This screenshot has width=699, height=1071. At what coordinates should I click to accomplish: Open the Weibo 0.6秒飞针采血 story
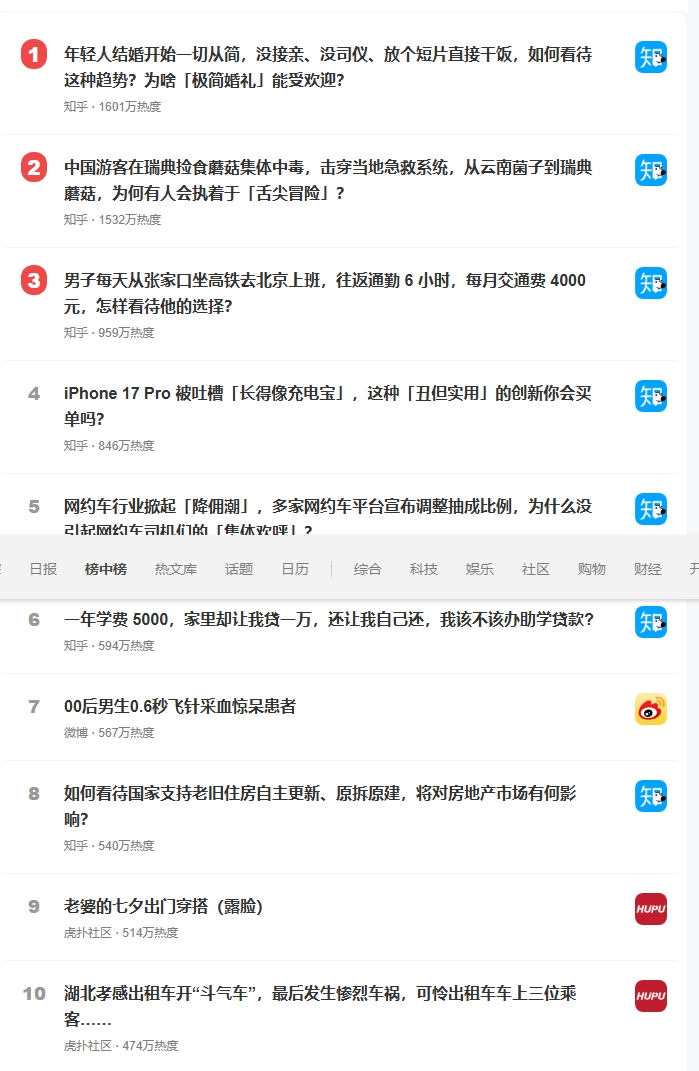[x=180, y=706]
